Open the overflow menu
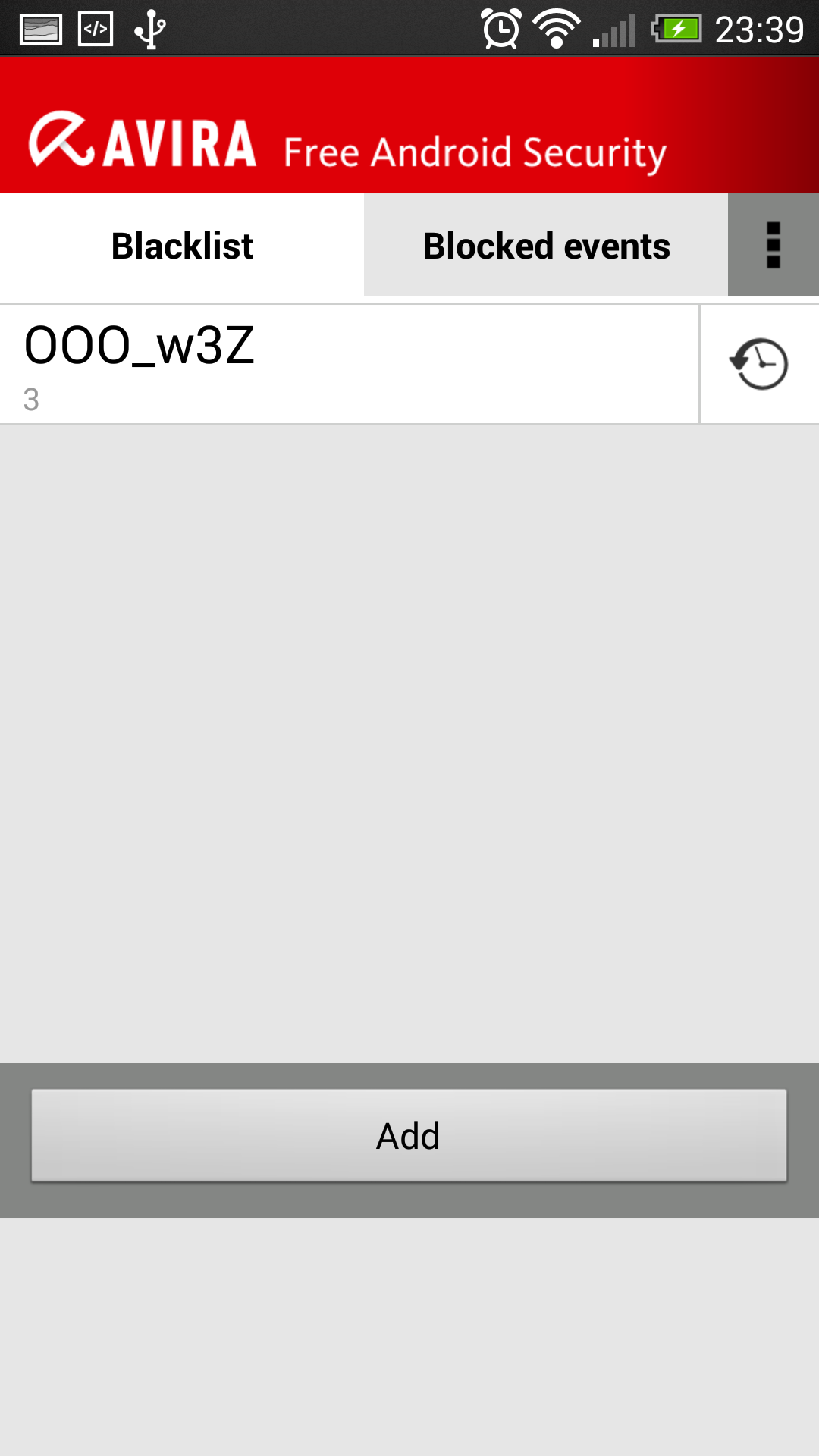 coord(773,246)
